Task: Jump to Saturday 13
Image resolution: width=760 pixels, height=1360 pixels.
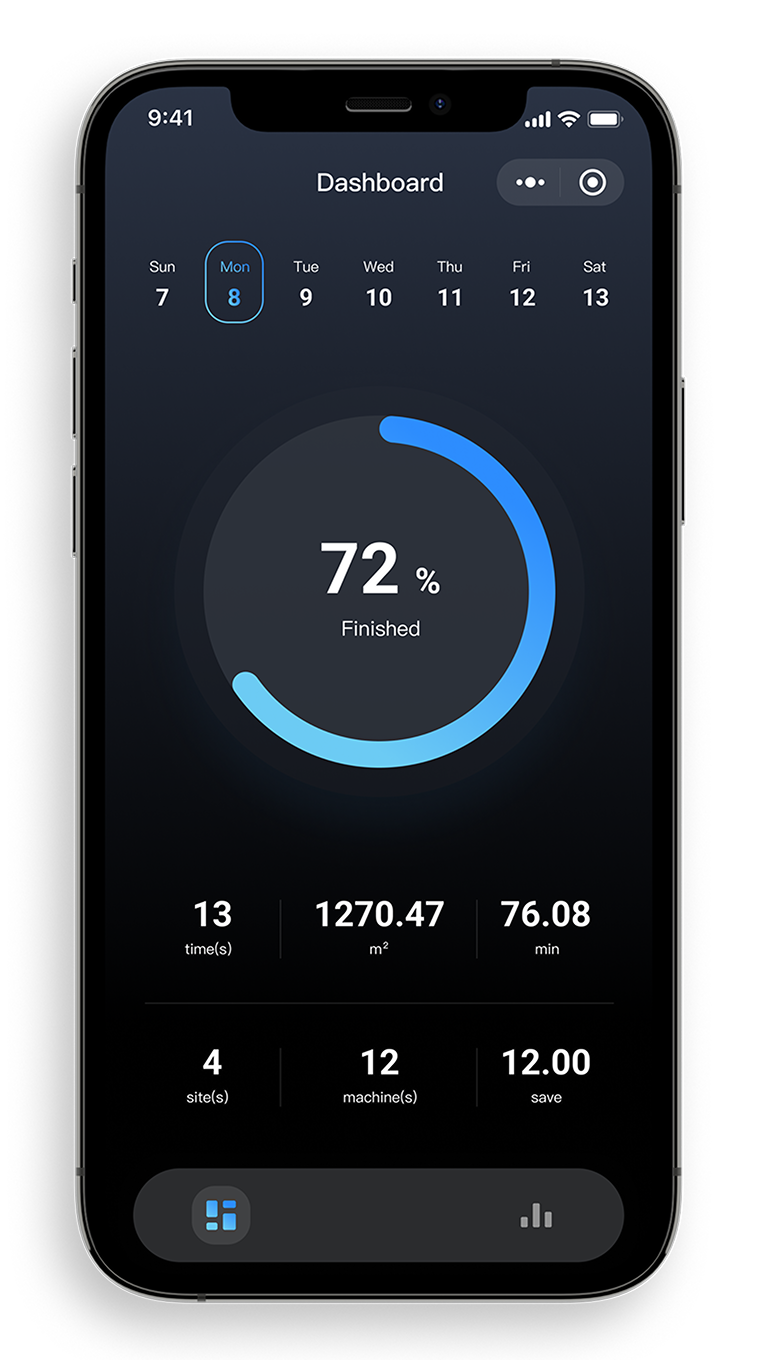Action: coord(595,283)
